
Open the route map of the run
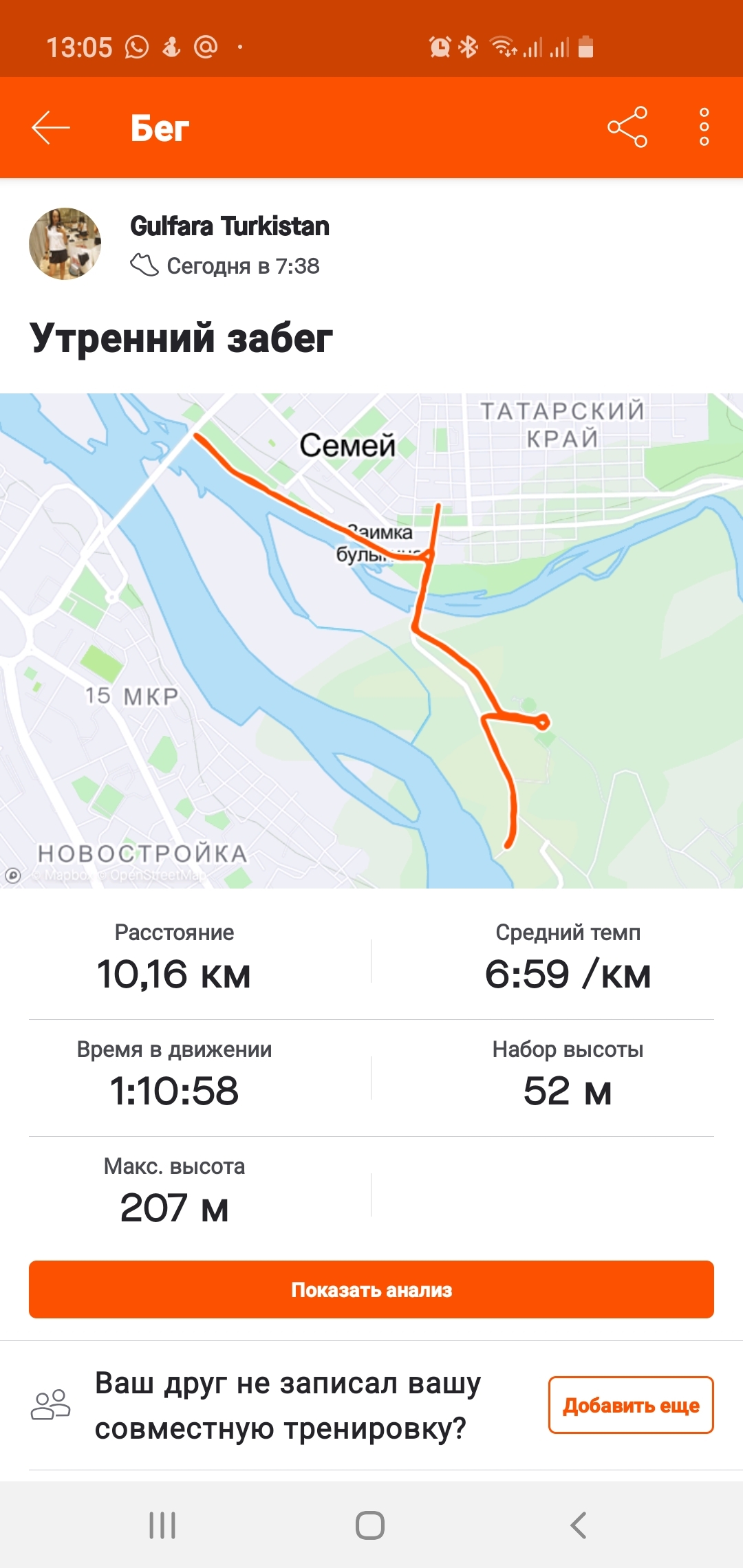tap(371, 640)
